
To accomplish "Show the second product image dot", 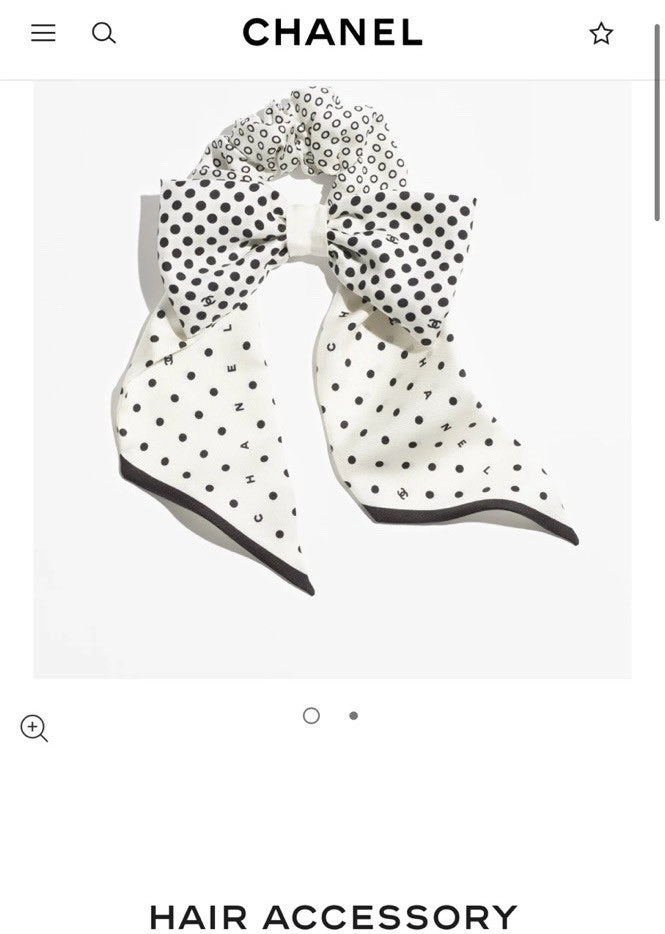I will point(353,716).
